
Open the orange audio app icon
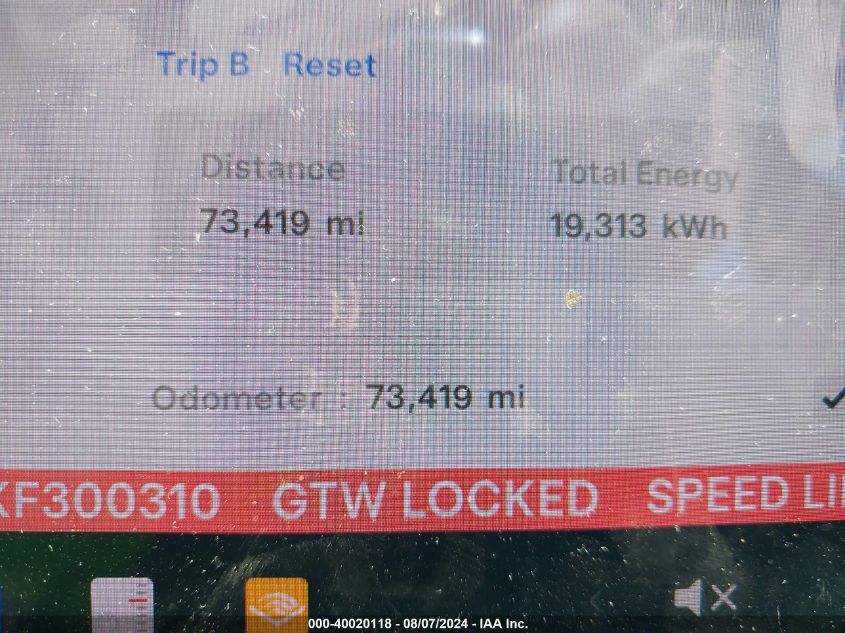click(276, 604)
